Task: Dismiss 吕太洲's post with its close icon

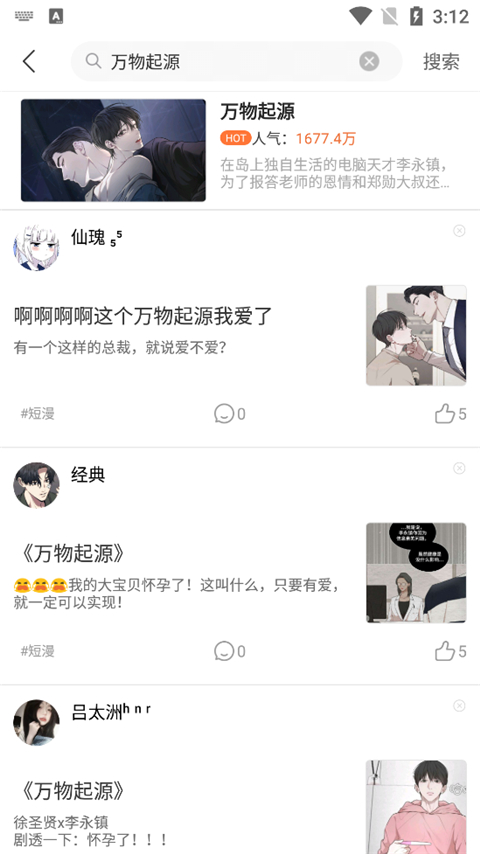Action: pos(459,706)
